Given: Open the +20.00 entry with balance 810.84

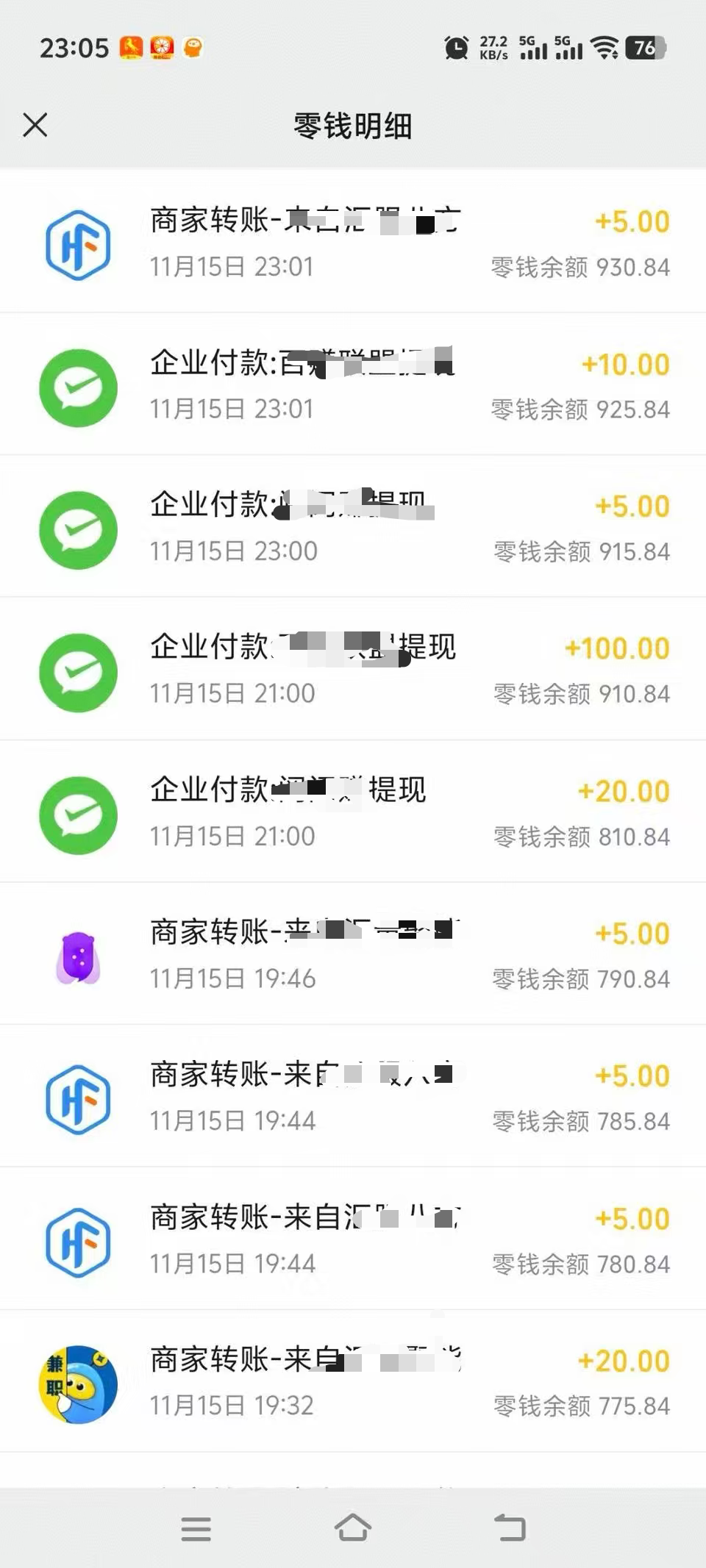Looking at the screenshot, I should pyautogui.click(x=353, y=812).
